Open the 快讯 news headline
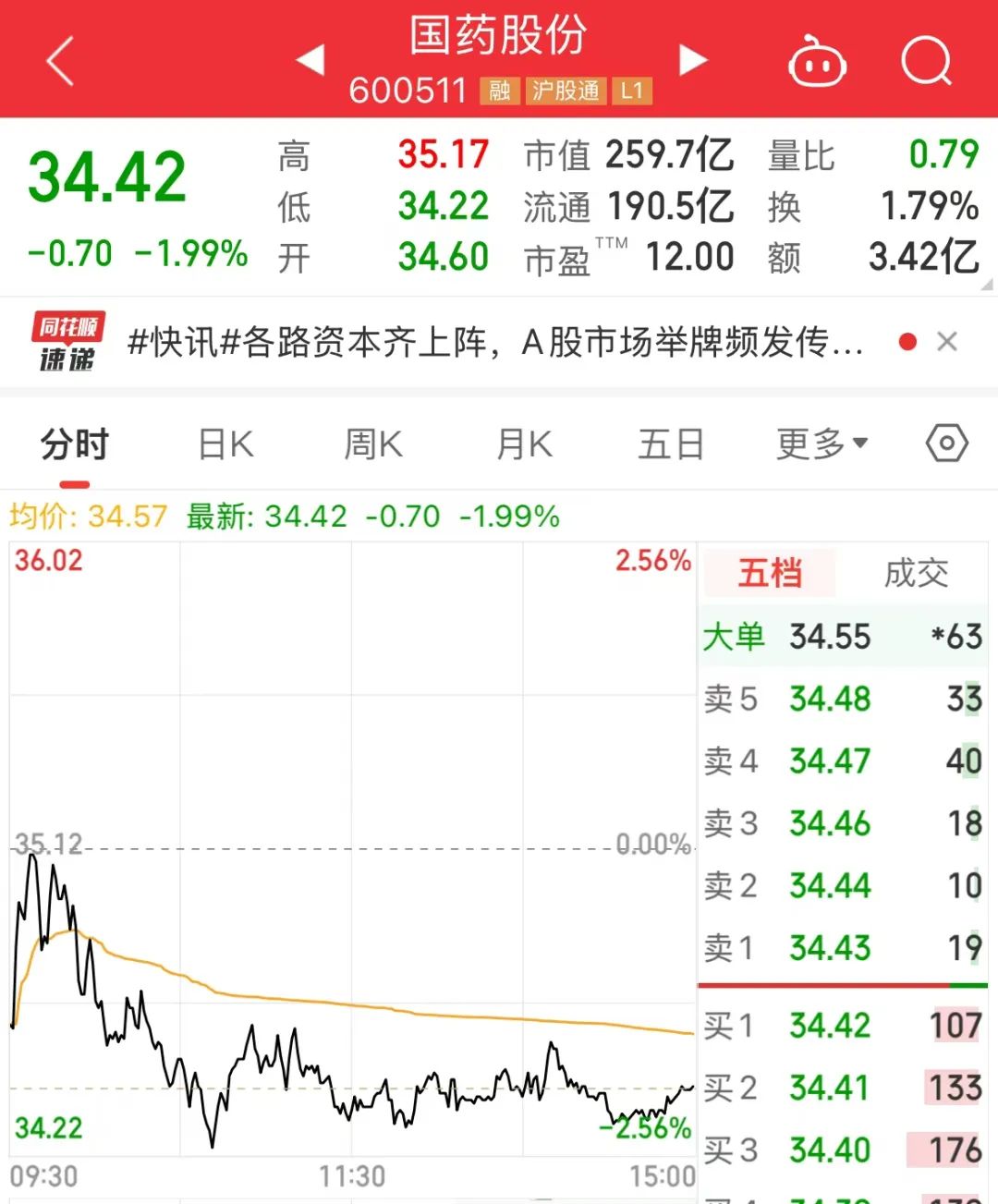Viewport: 998px width, 1204px height. 494,343
